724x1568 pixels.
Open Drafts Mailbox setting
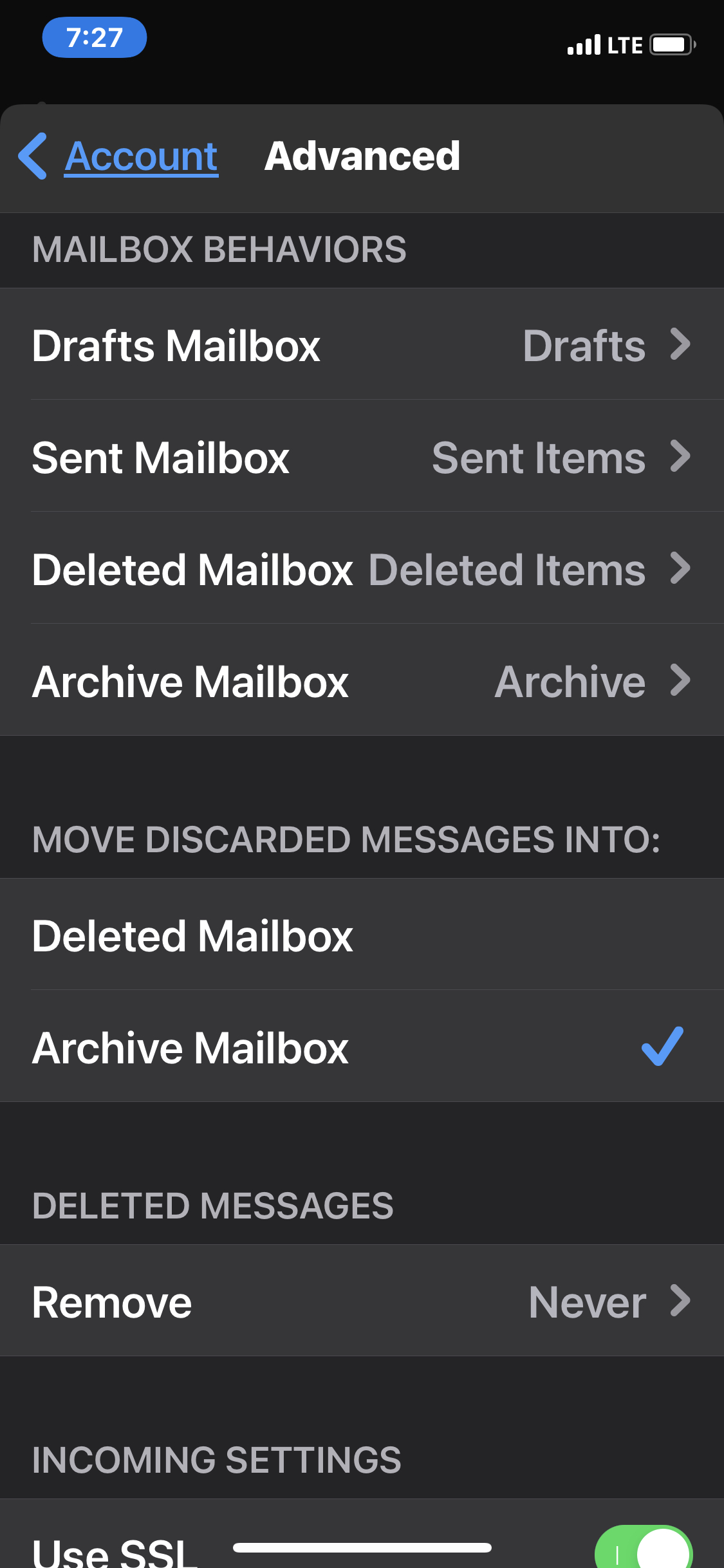[362, 345]
